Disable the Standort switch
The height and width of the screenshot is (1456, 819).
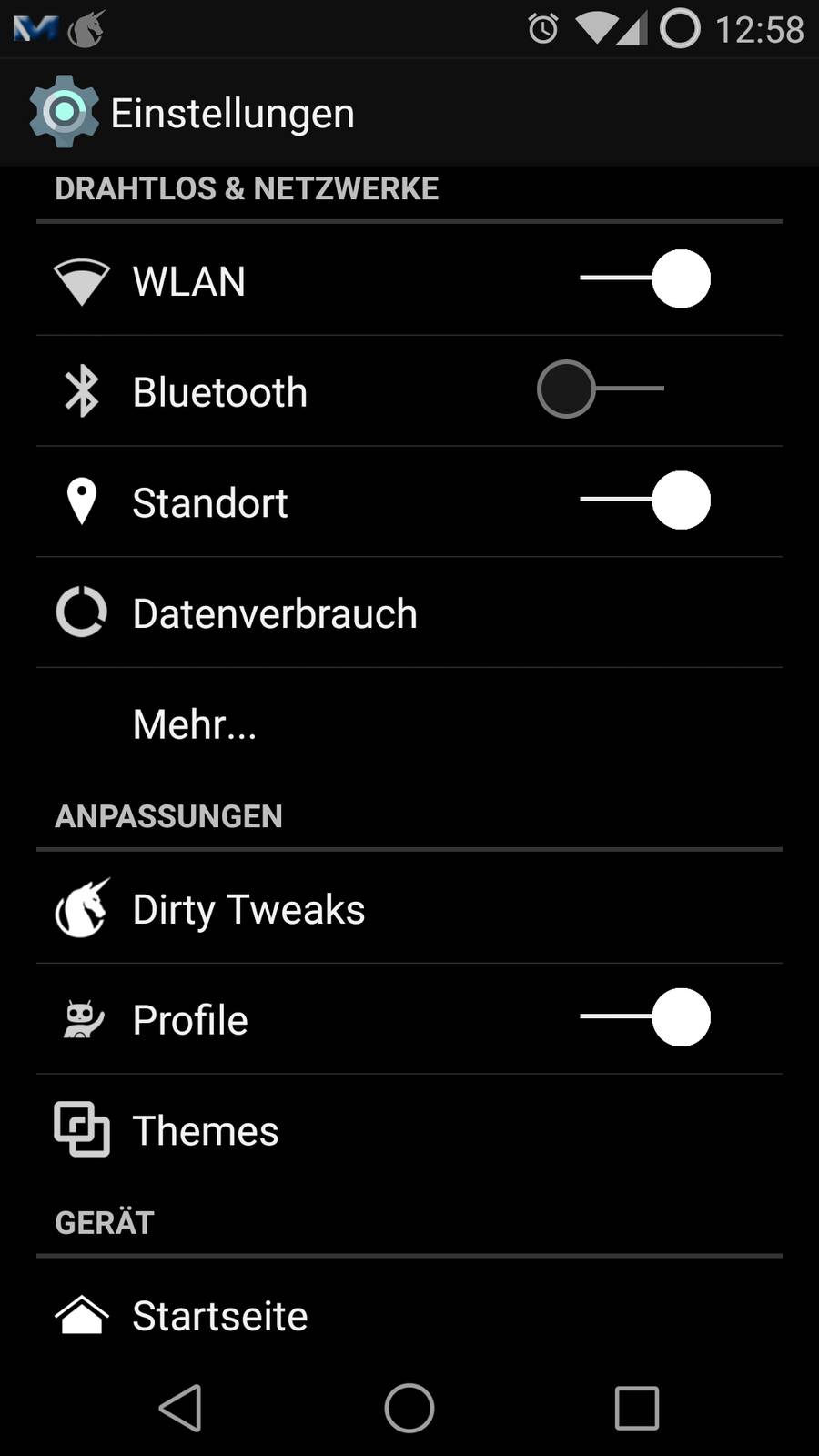point(645,500)
